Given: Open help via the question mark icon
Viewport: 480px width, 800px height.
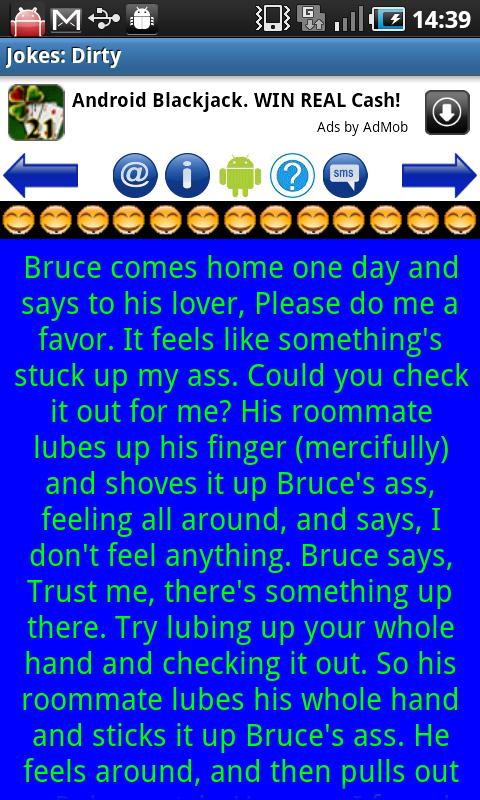Looking at the screenshot, I should [292, 176].
